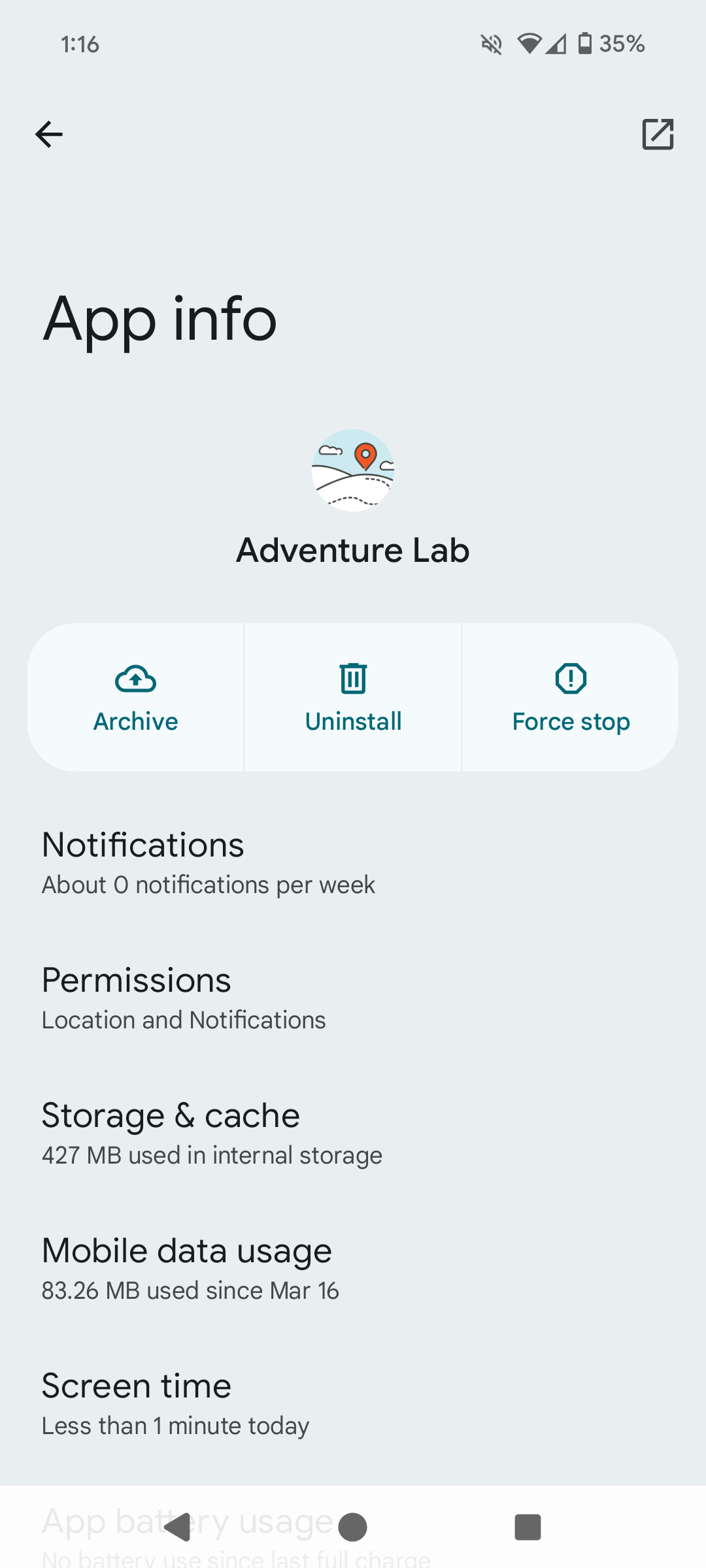Open app details via external link icon

(658, 134)
